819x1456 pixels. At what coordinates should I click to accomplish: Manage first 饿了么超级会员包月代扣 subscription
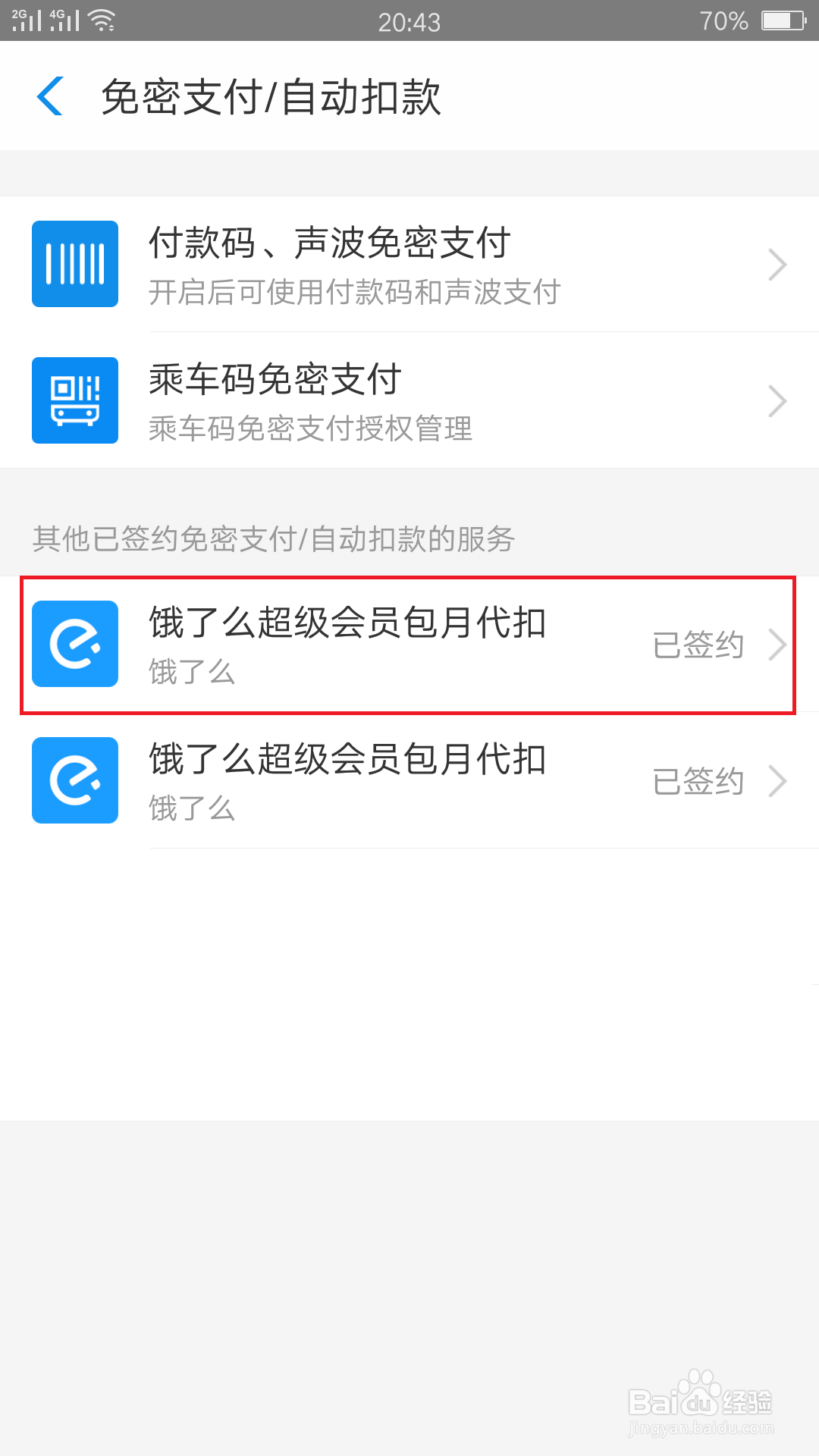coord(409,644)
